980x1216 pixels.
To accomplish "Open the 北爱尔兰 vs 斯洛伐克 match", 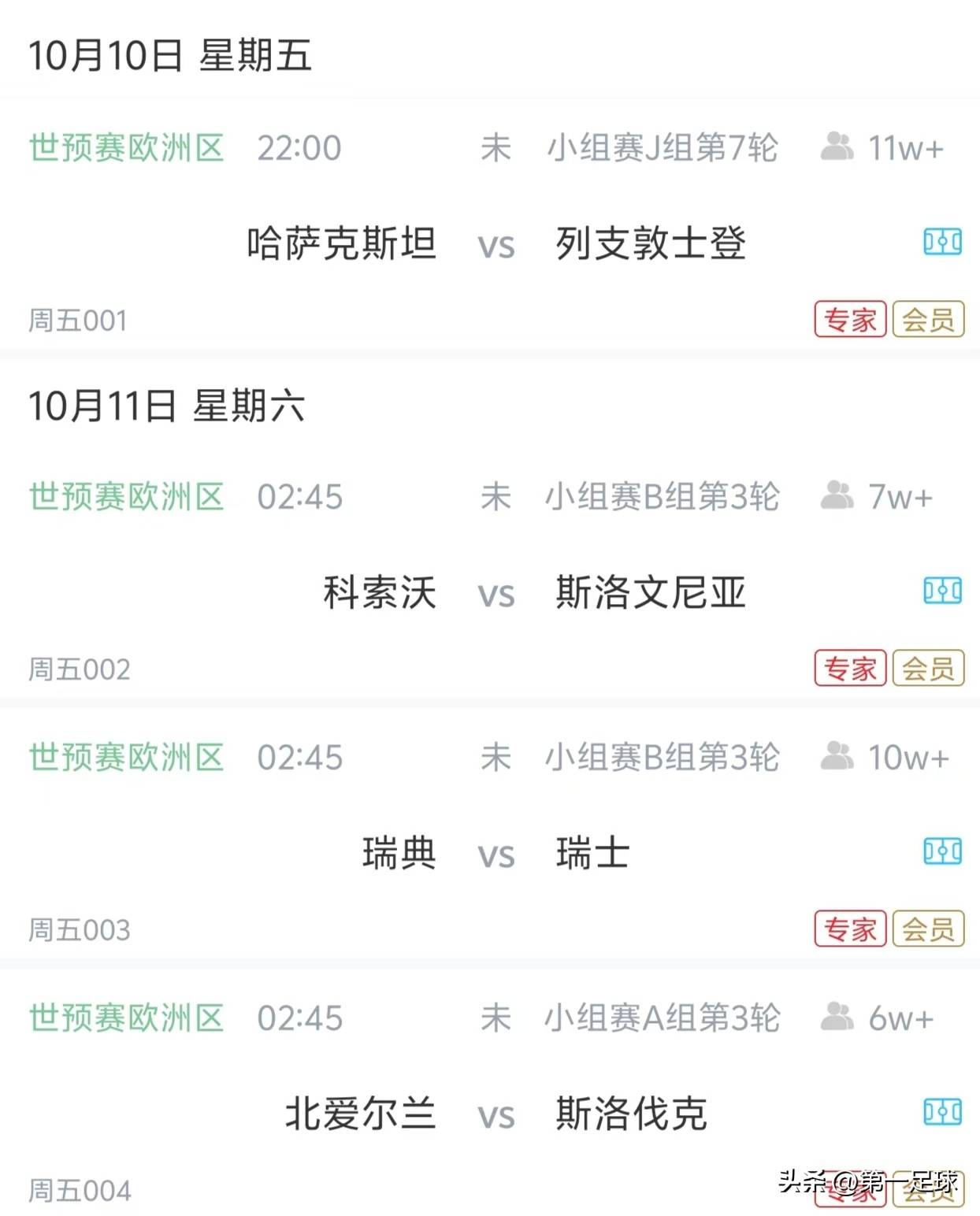I will (x=496, y=1114).
